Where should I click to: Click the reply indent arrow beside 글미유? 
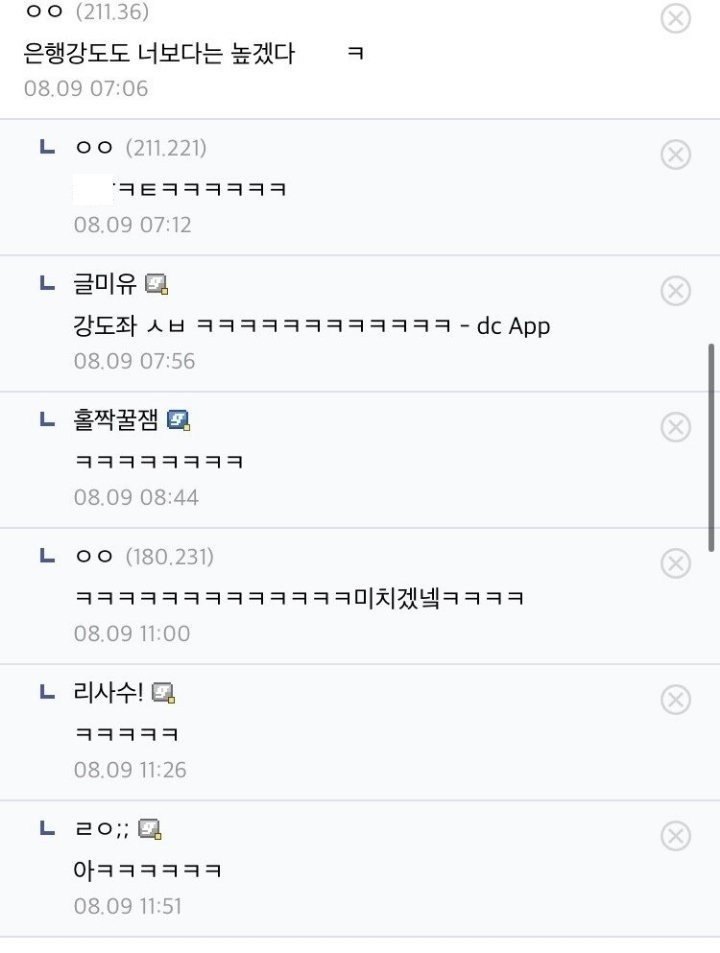coord(44,285)
